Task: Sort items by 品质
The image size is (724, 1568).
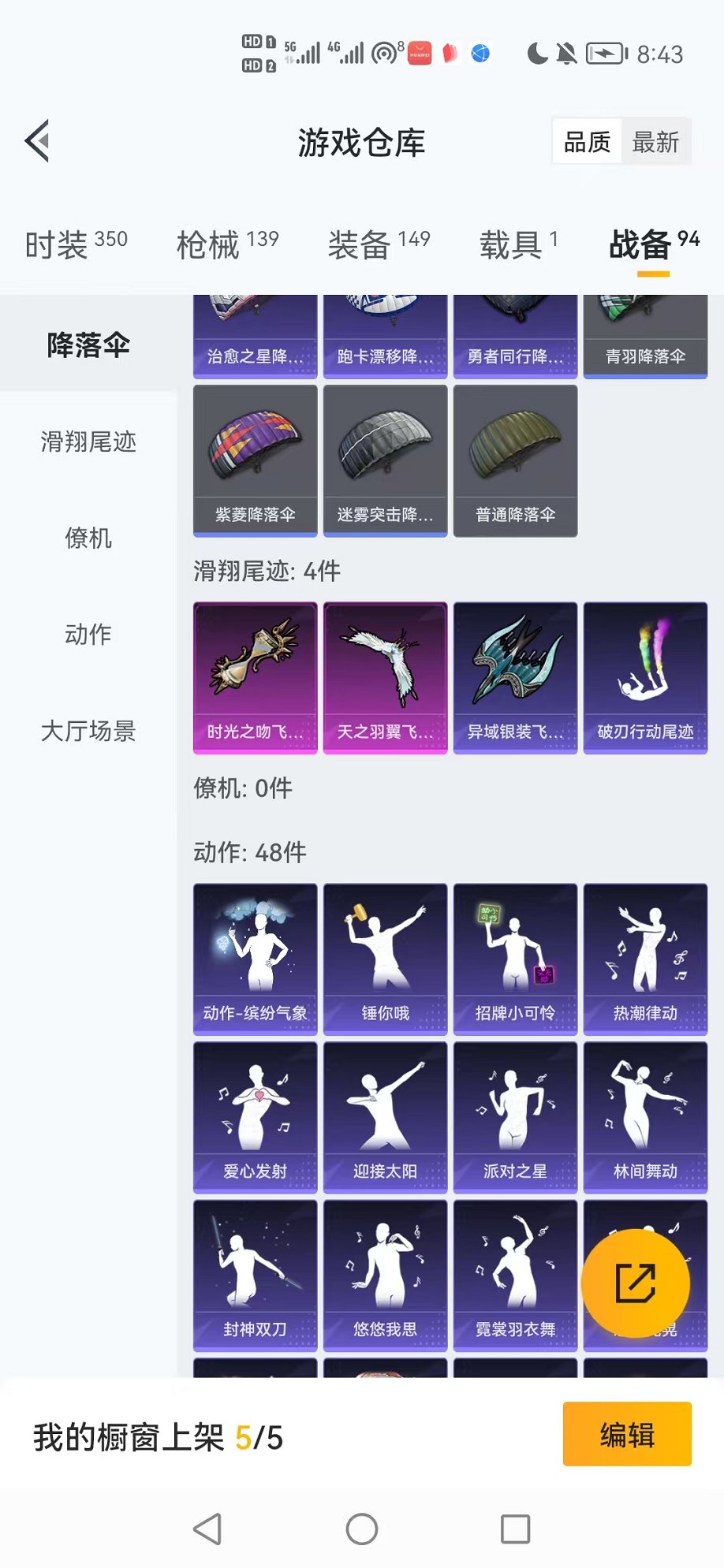Action: (x=588, y=142)
